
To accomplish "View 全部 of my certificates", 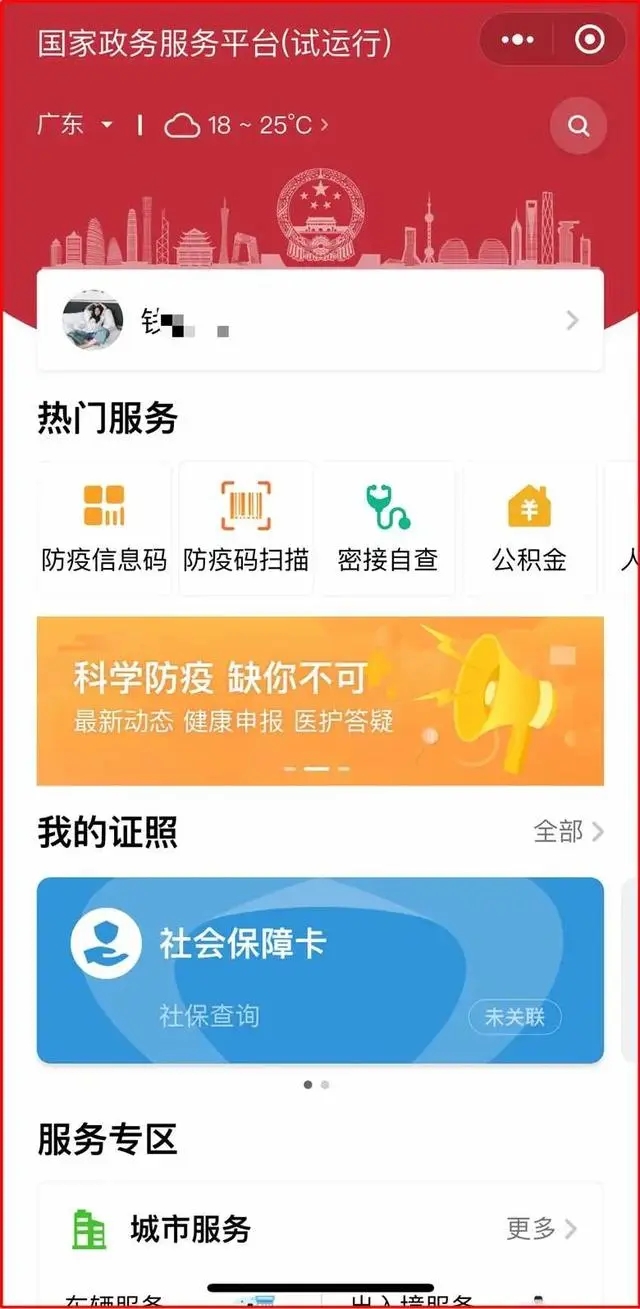I will (x=568, y=831).
